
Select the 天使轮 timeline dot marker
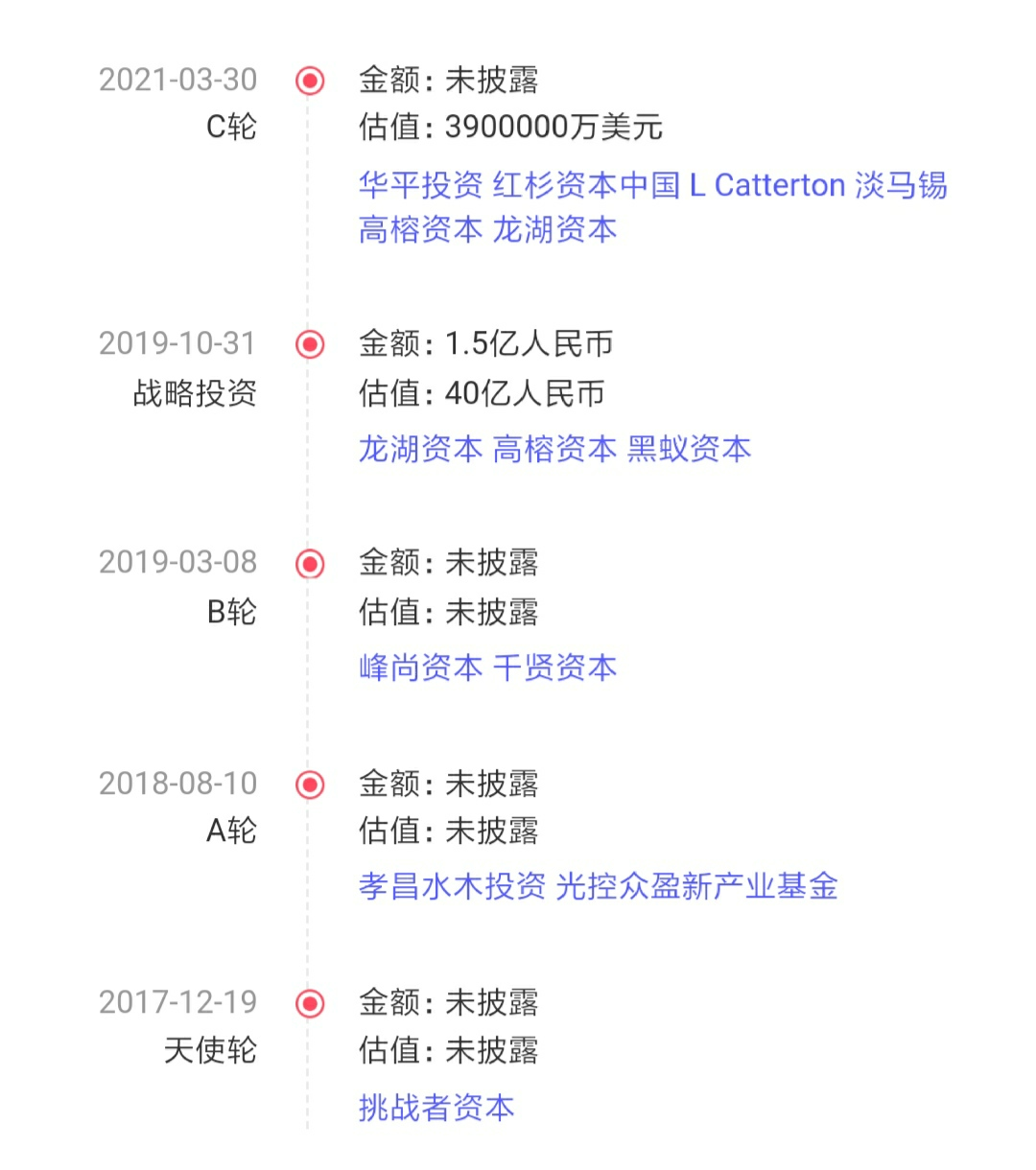coord(308,1003)
